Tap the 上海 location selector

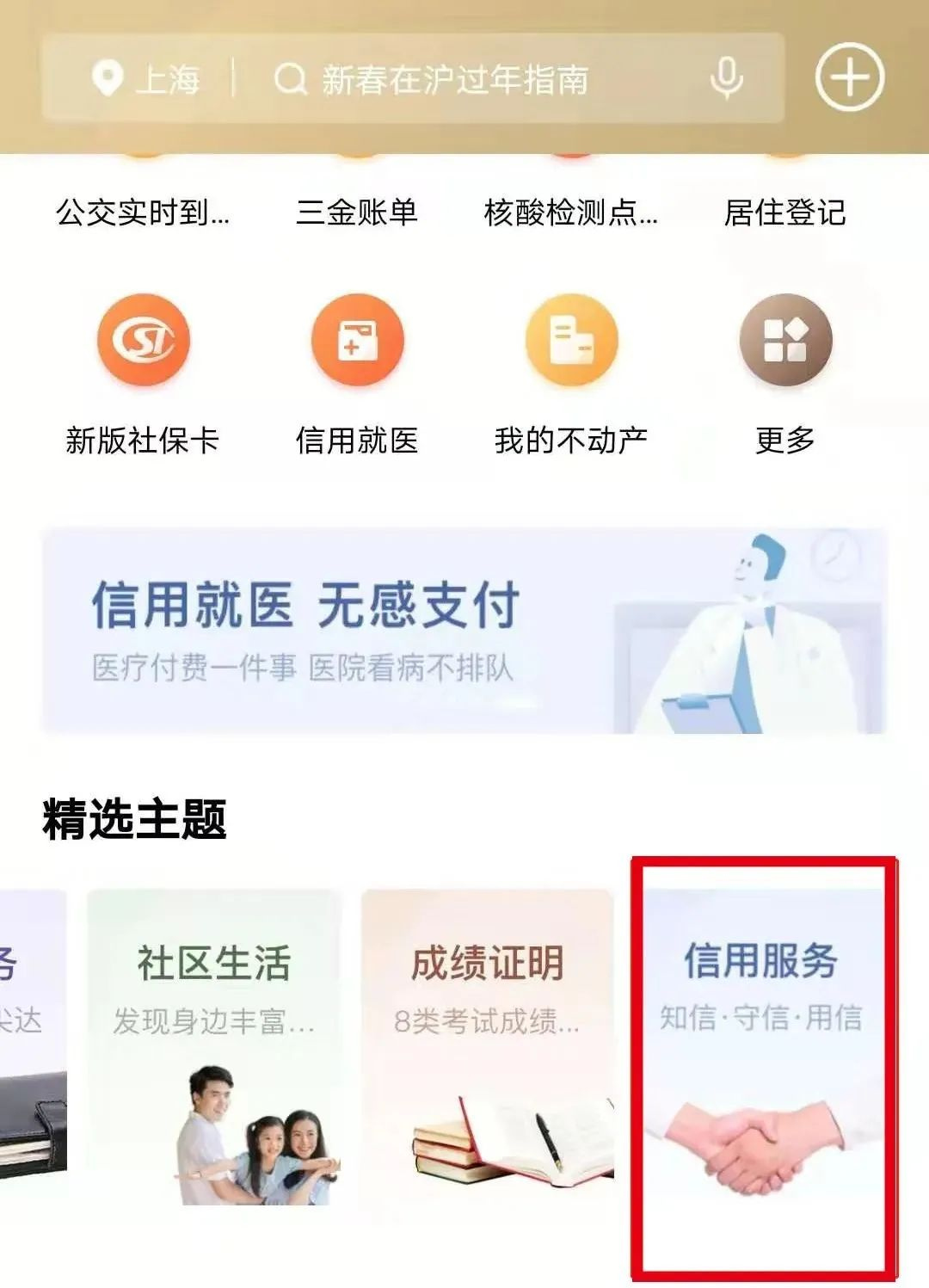(x=146, y=80)
